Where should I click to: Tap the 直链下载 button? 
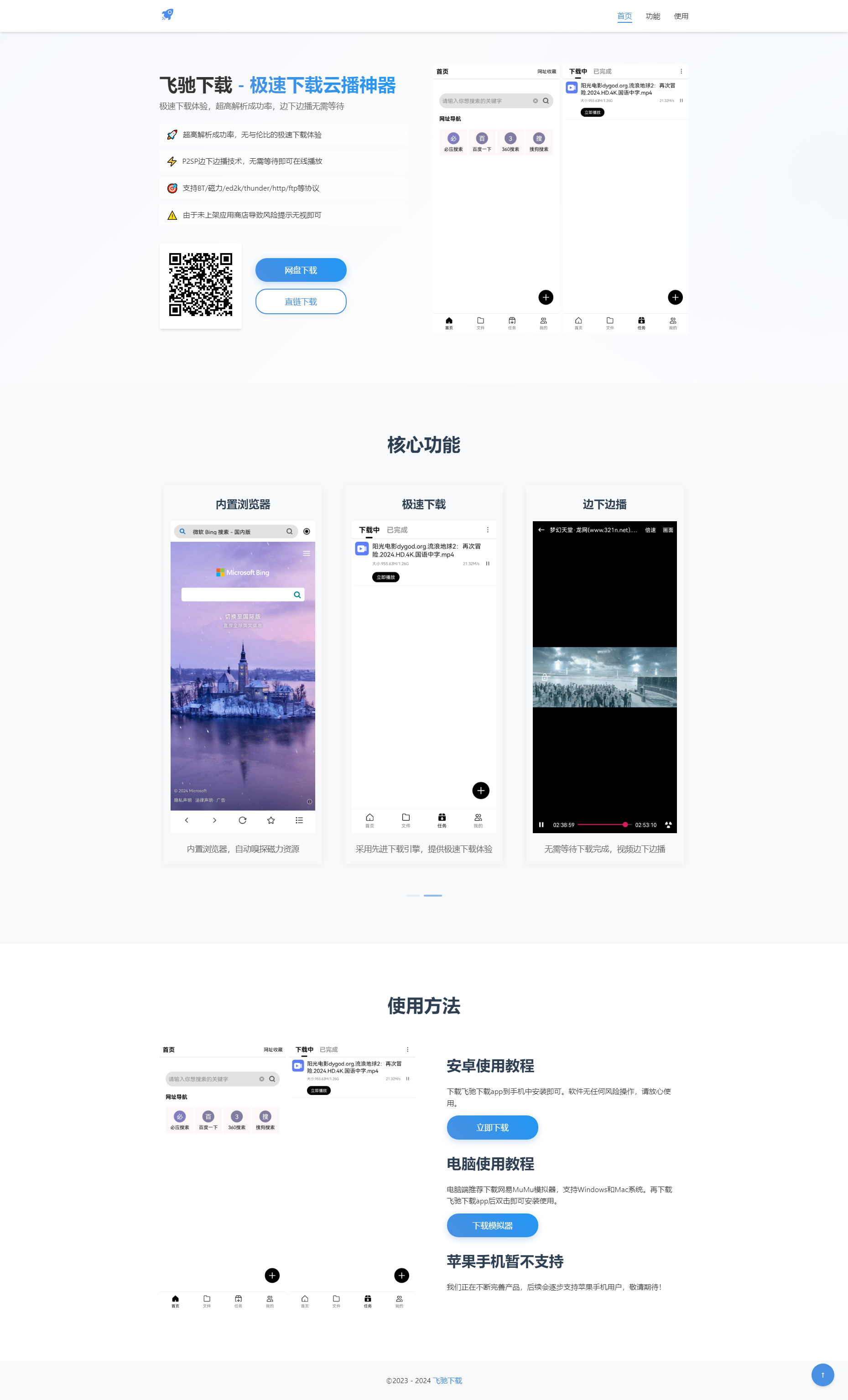[x=301, y=302]
